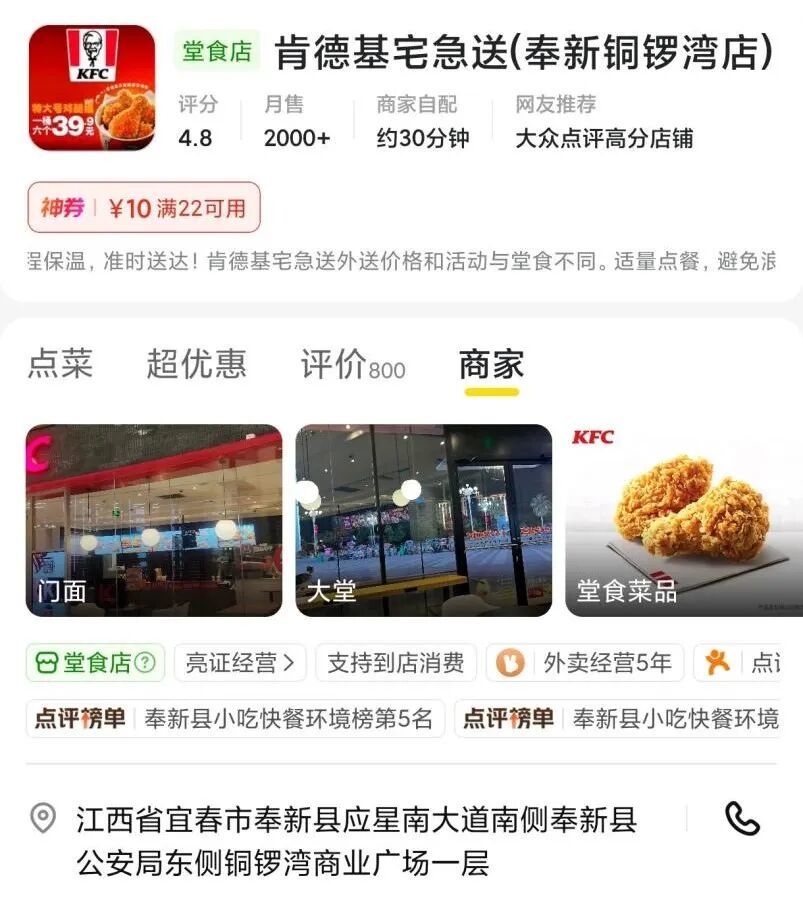Image resolution: width=803 pixels, height=922 pixels.
Task: Tap the KFC store logo image
Action: pyautogui.click(x=92, y=88)
